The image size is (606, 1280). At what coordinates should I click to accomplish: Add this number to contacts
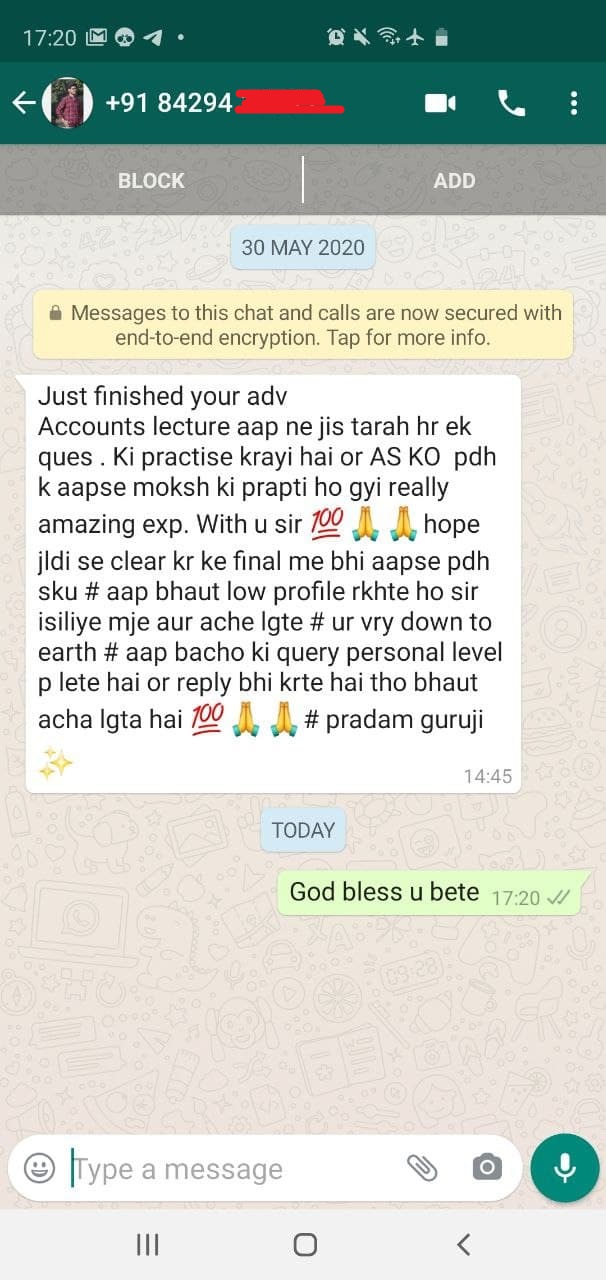coord(454,180)
